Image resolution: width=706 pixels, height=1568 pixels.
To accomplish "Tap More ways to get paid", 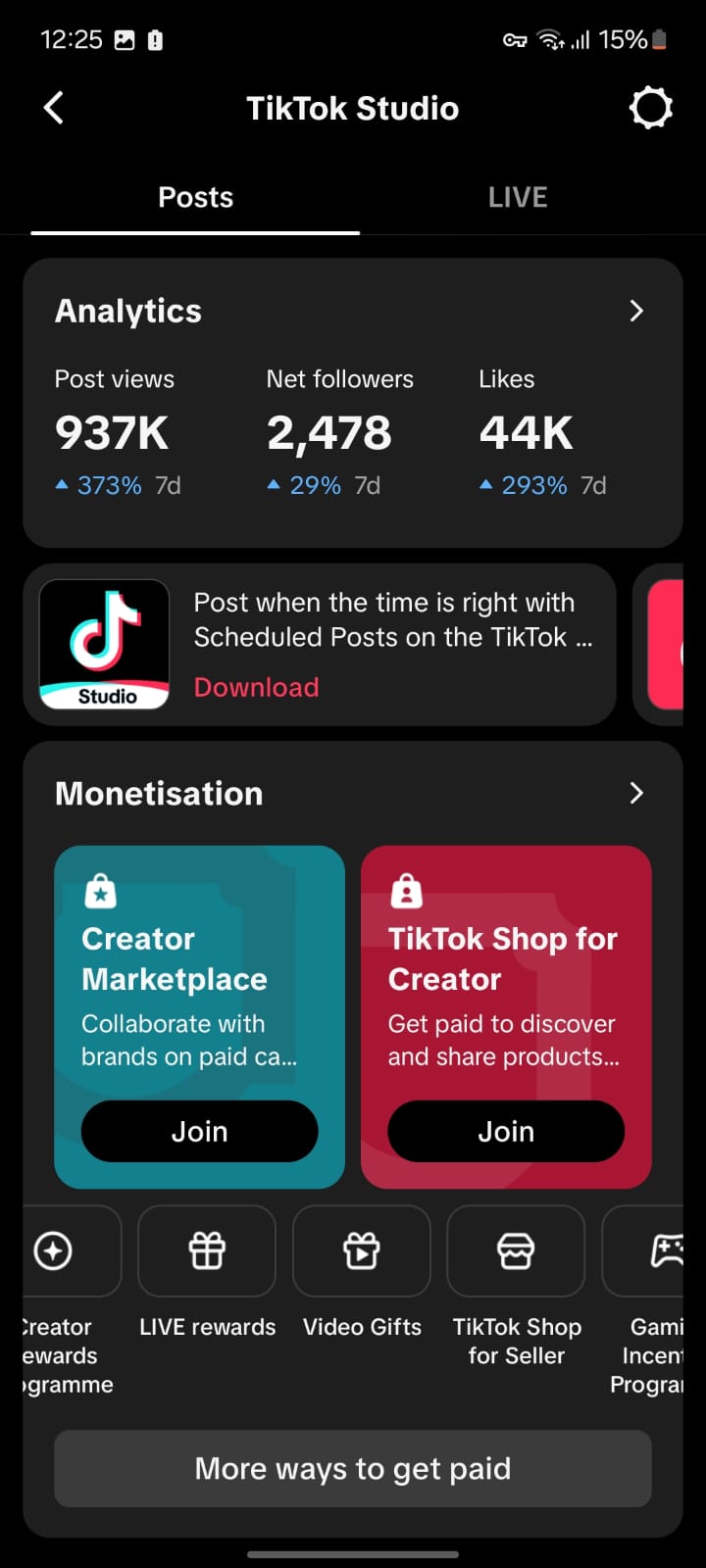I will 353,1468.
